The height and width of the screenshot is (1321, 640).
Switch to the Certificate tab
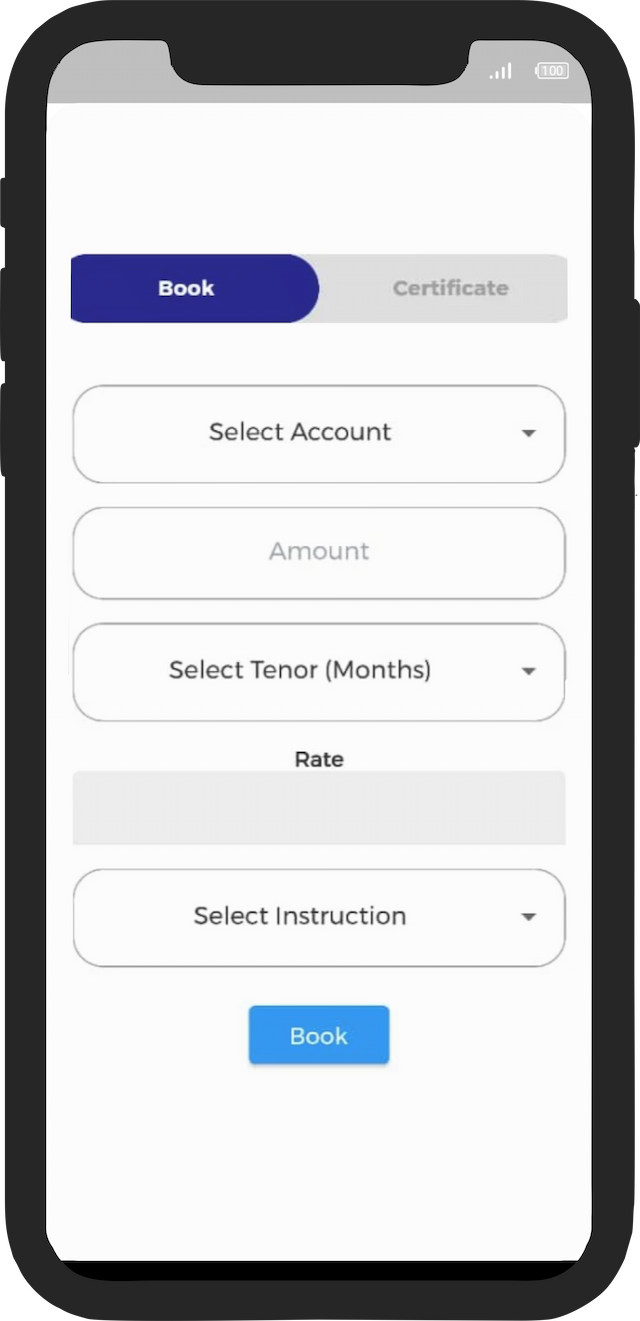click(449, 288)
